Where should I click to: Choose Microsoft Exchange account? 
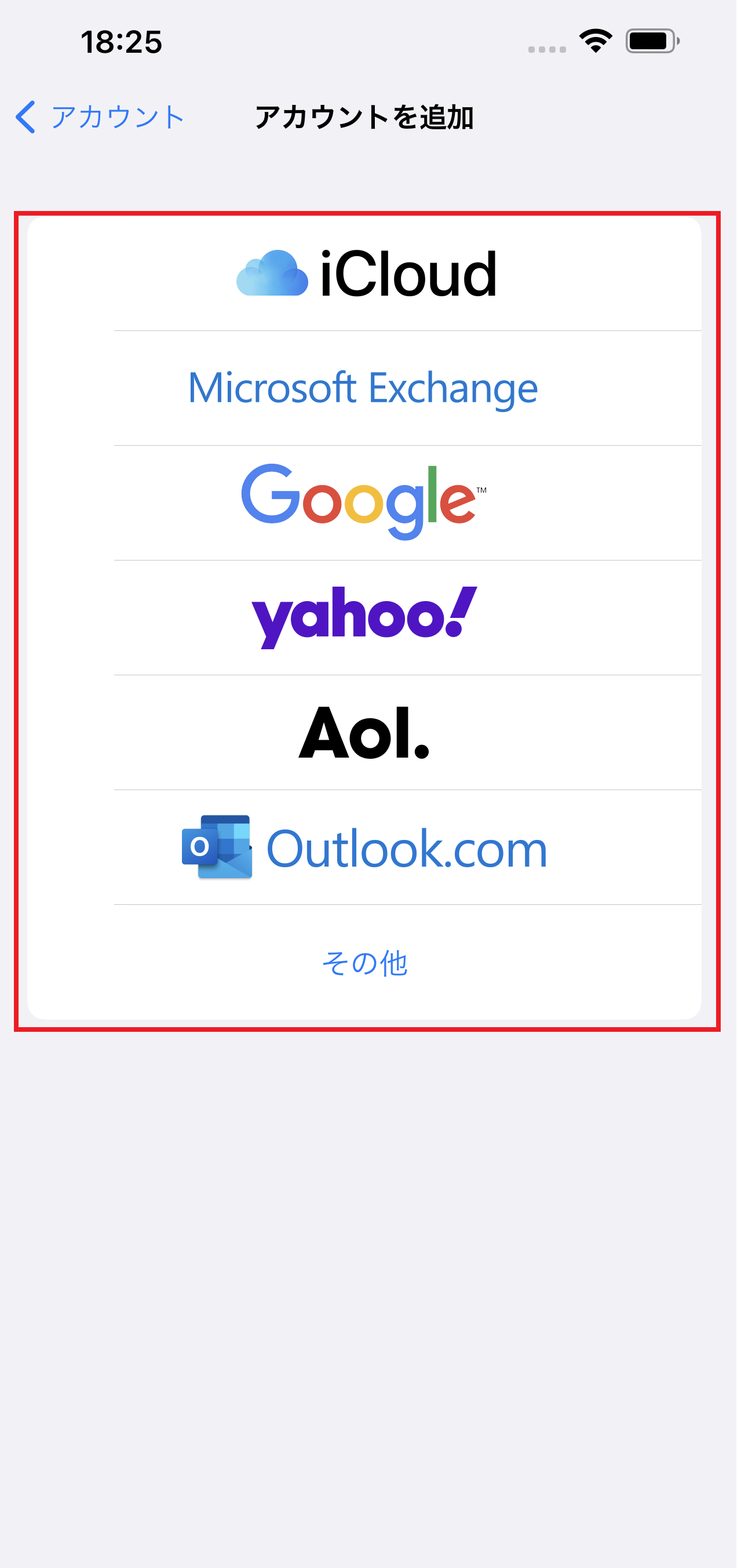[x=364, y=388]
